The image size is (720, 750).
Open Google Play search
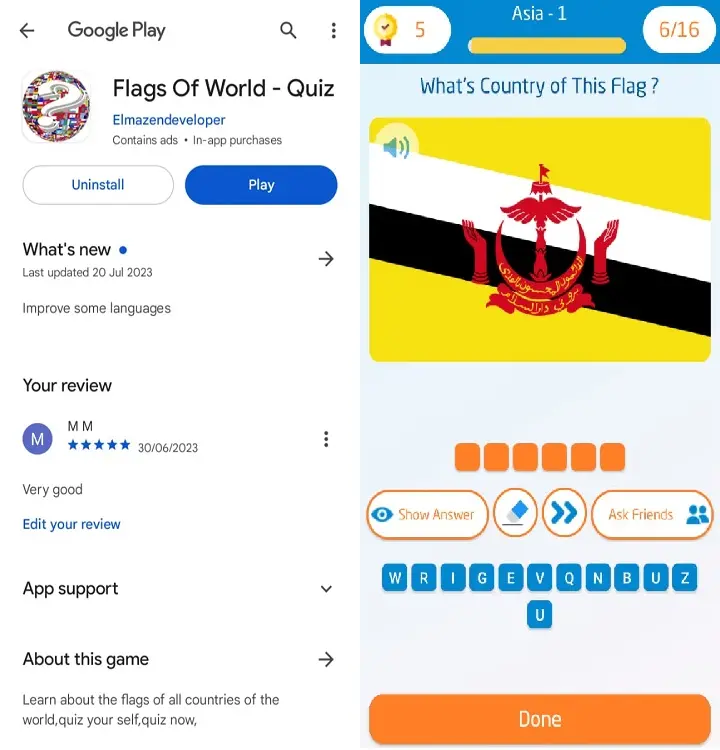[288, 31]
